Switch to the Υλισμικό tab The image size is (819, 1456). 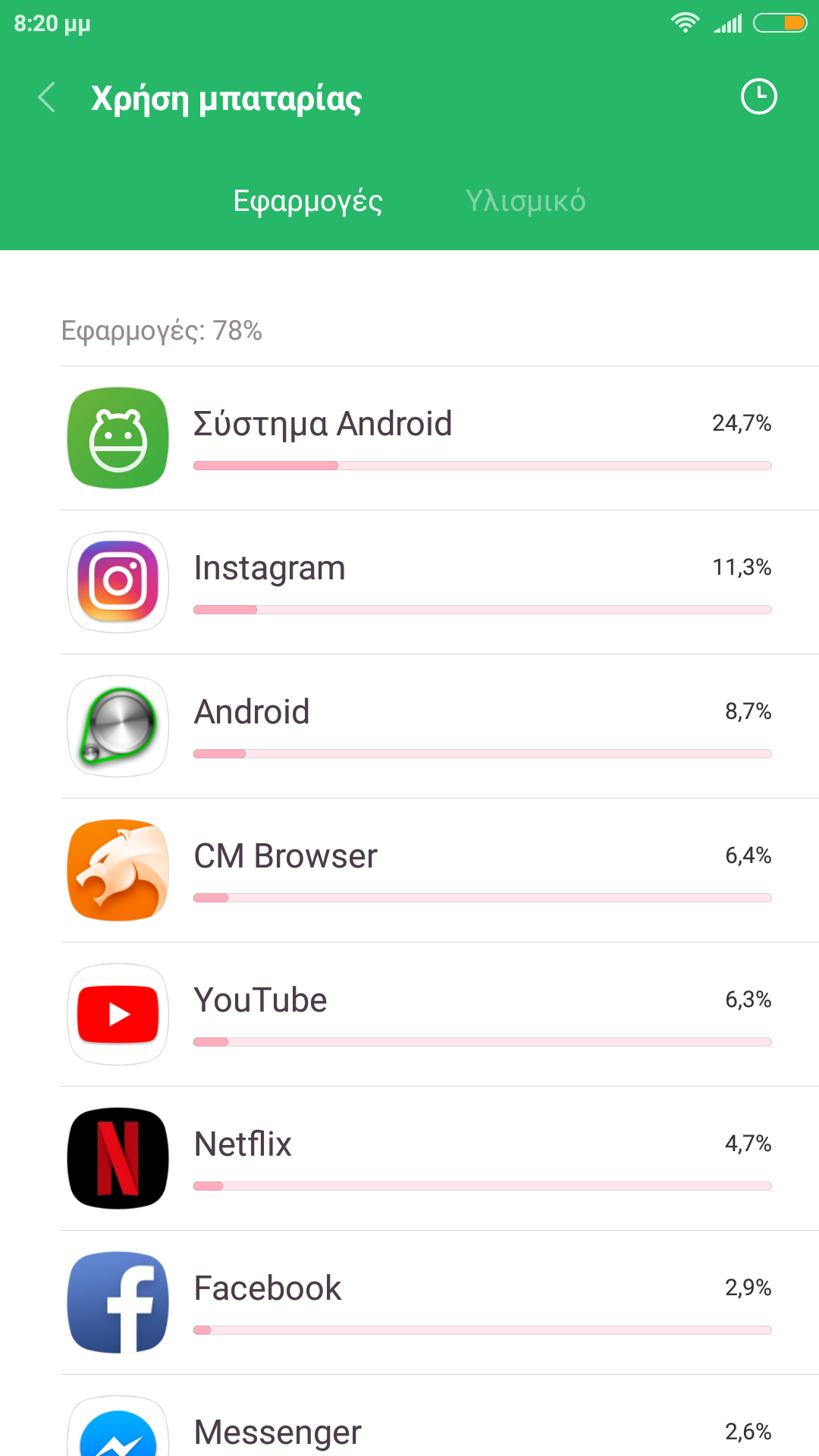tap(525, 201)
